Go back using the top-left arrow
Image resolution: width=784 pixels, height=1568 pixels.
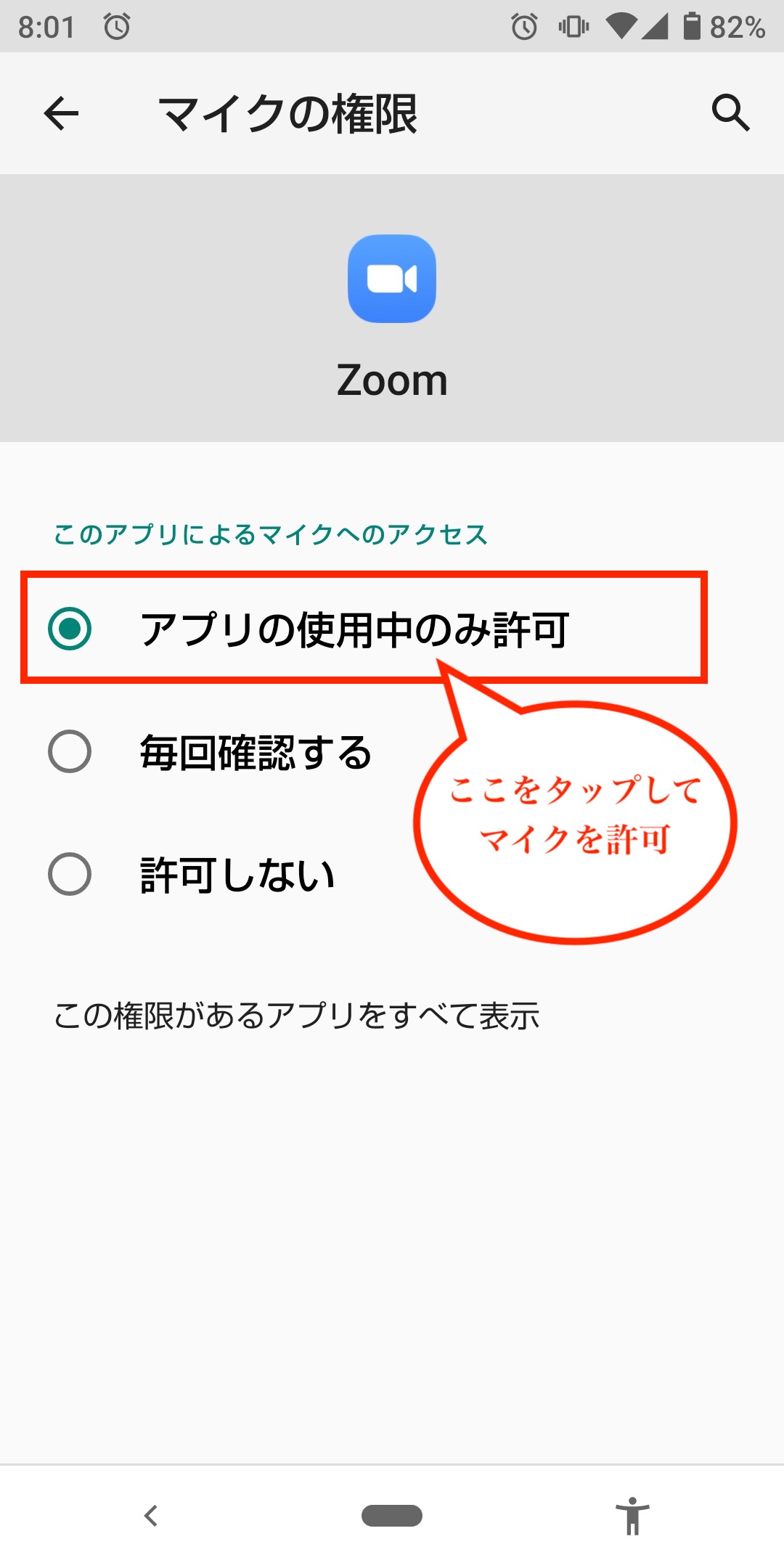(x=61, y=113)
